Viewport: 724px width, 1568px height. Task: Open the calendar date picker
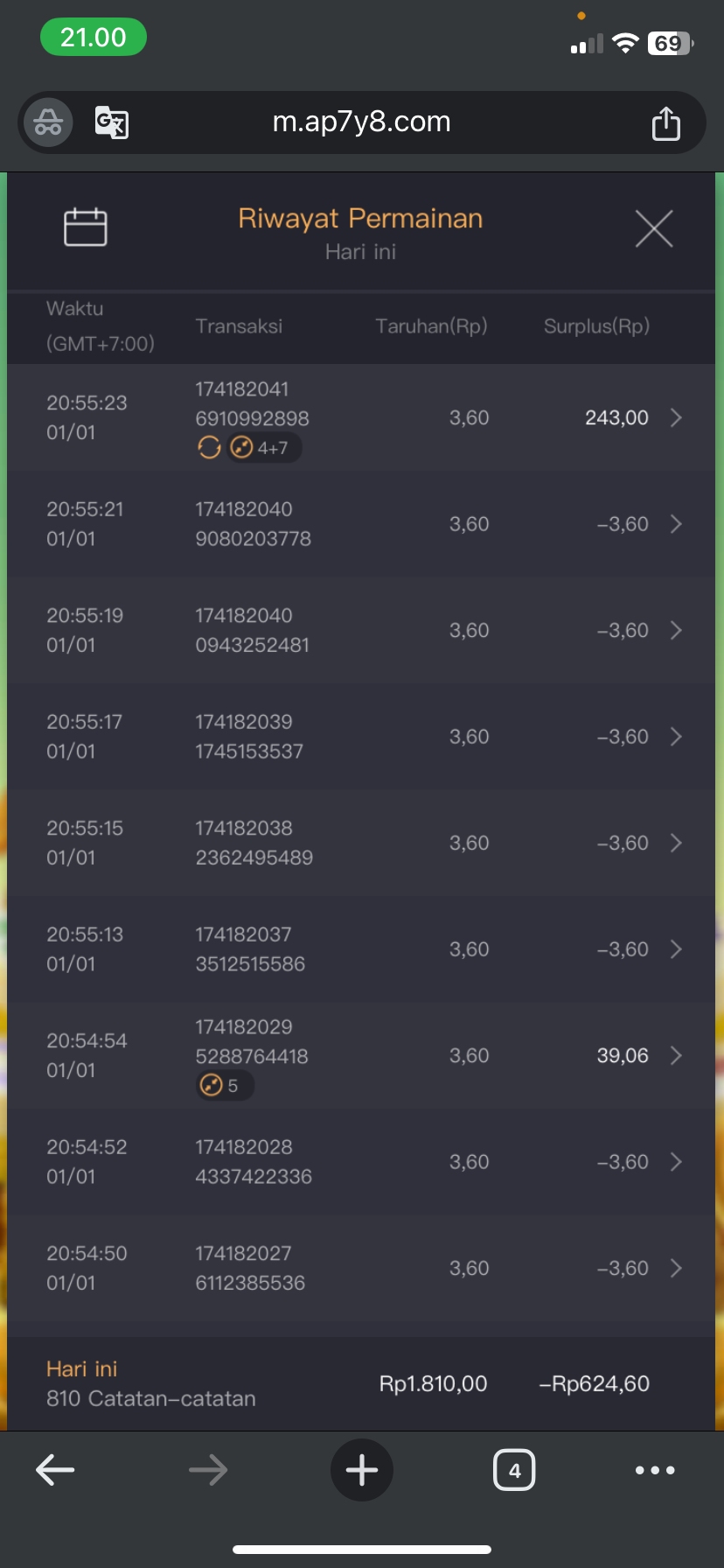tap(86, 227)
